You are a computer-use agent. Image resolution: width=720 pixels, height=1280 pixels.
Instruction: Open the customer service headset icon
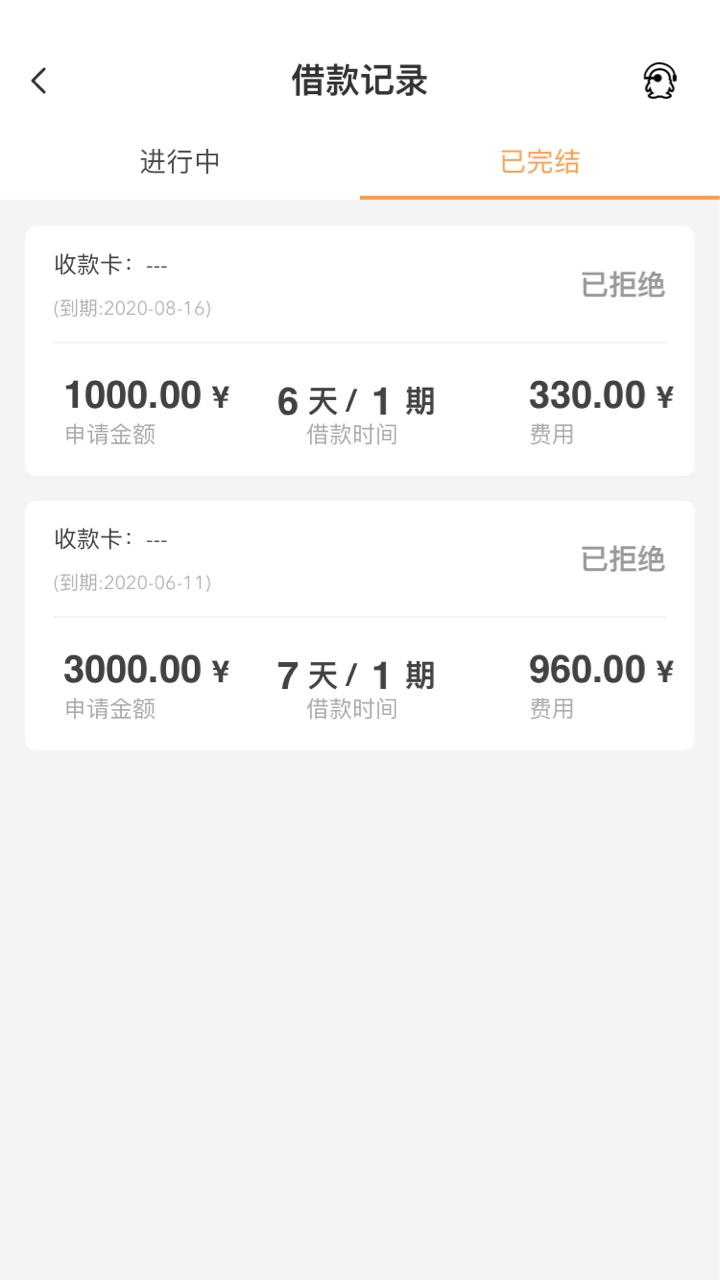[x=659, y=81]
